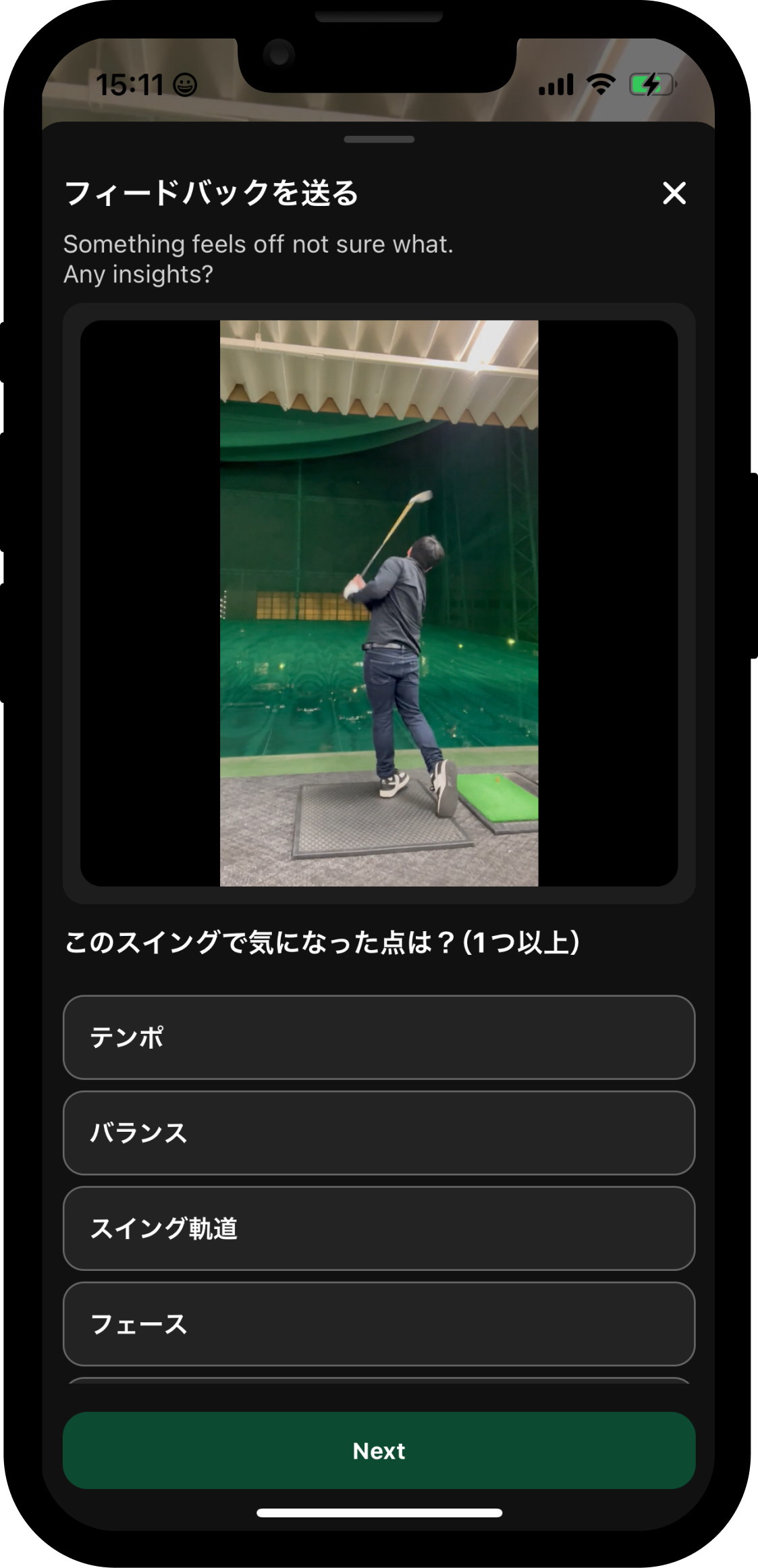Choose バランス as a concern
Viewport: 758px width, 1568px height.
click(x=379, y=1133)
